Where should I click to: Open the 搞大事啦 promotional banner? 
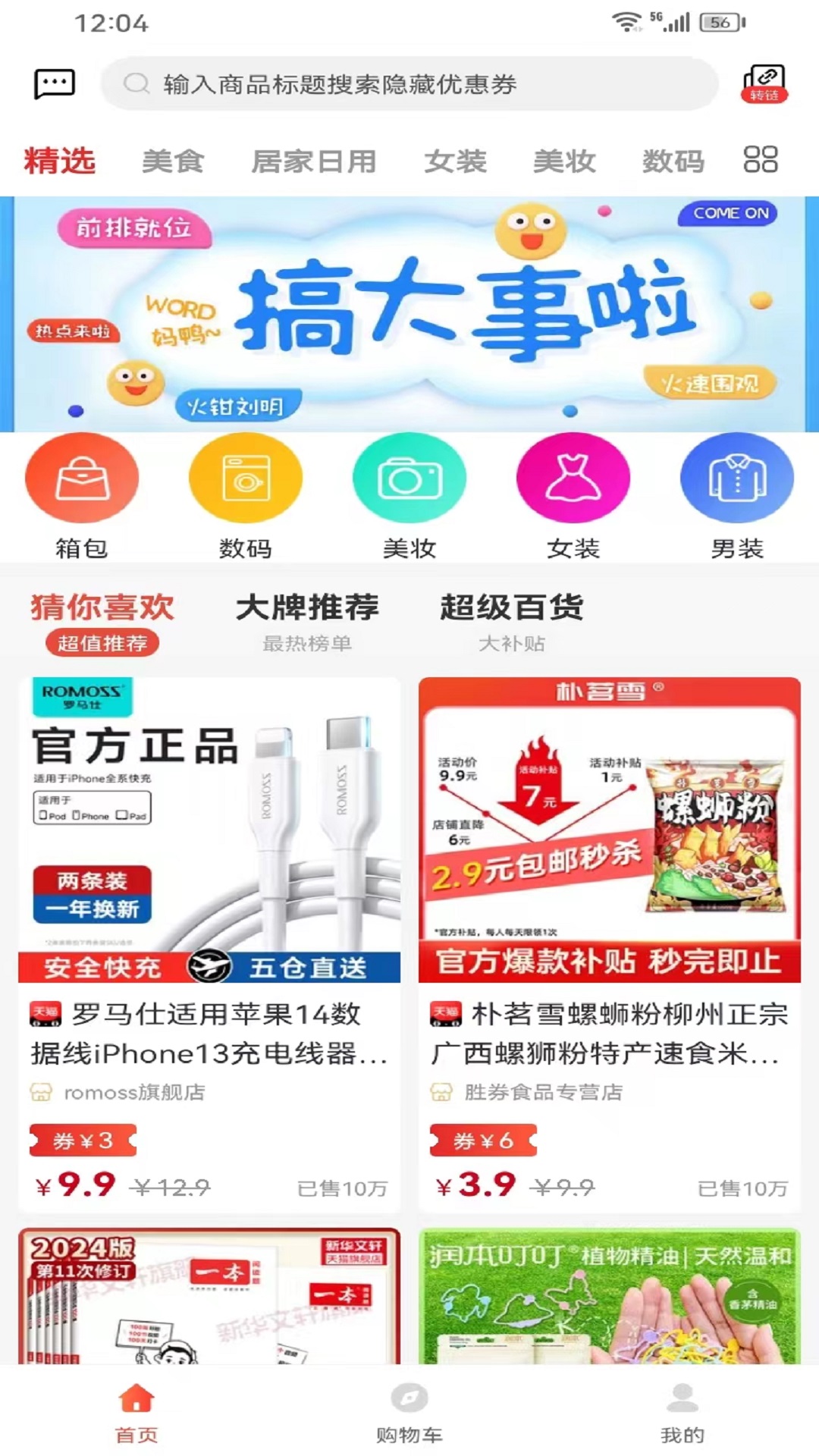coord(409,314)
